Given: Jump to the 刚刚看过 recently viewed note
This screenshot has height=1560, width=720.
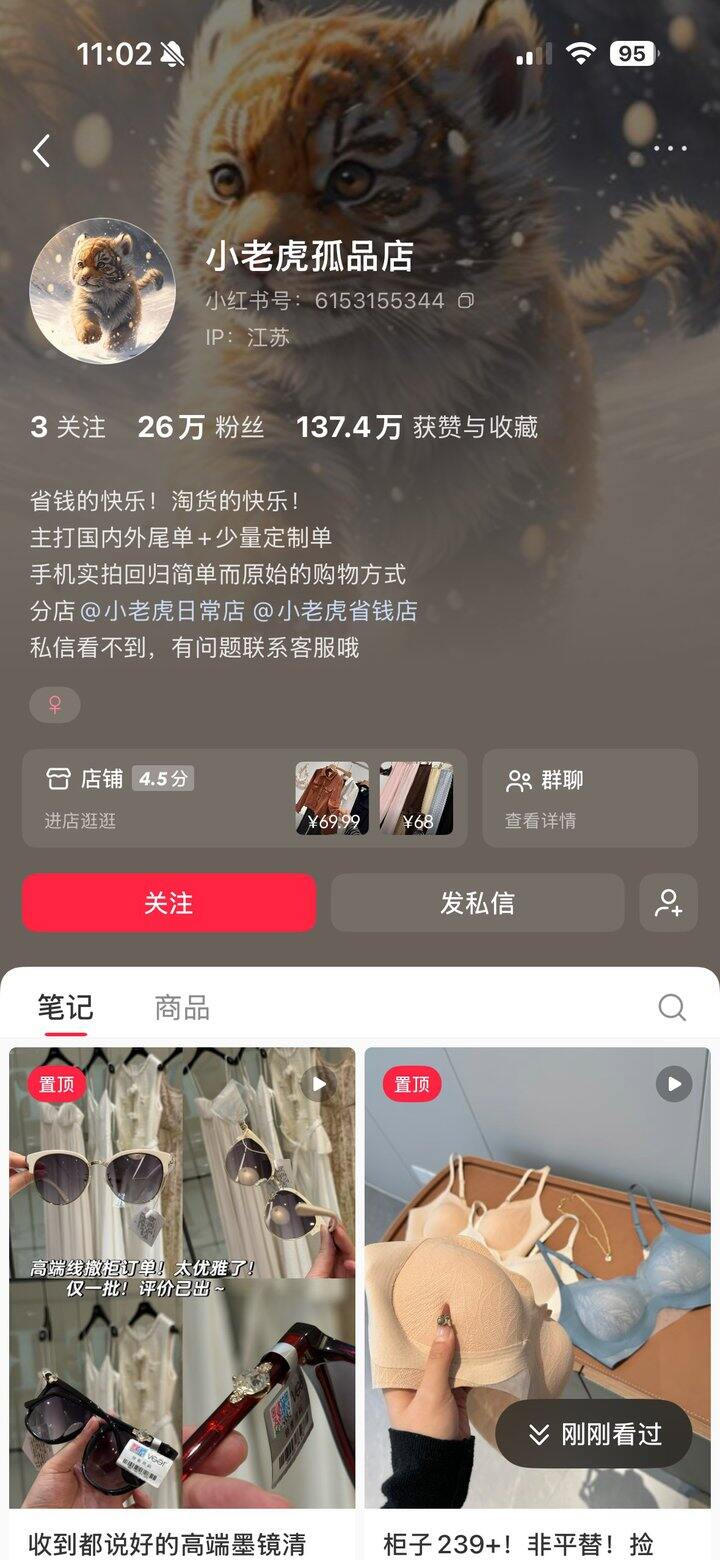Looking at the screenshot, I should (594, 1434).
